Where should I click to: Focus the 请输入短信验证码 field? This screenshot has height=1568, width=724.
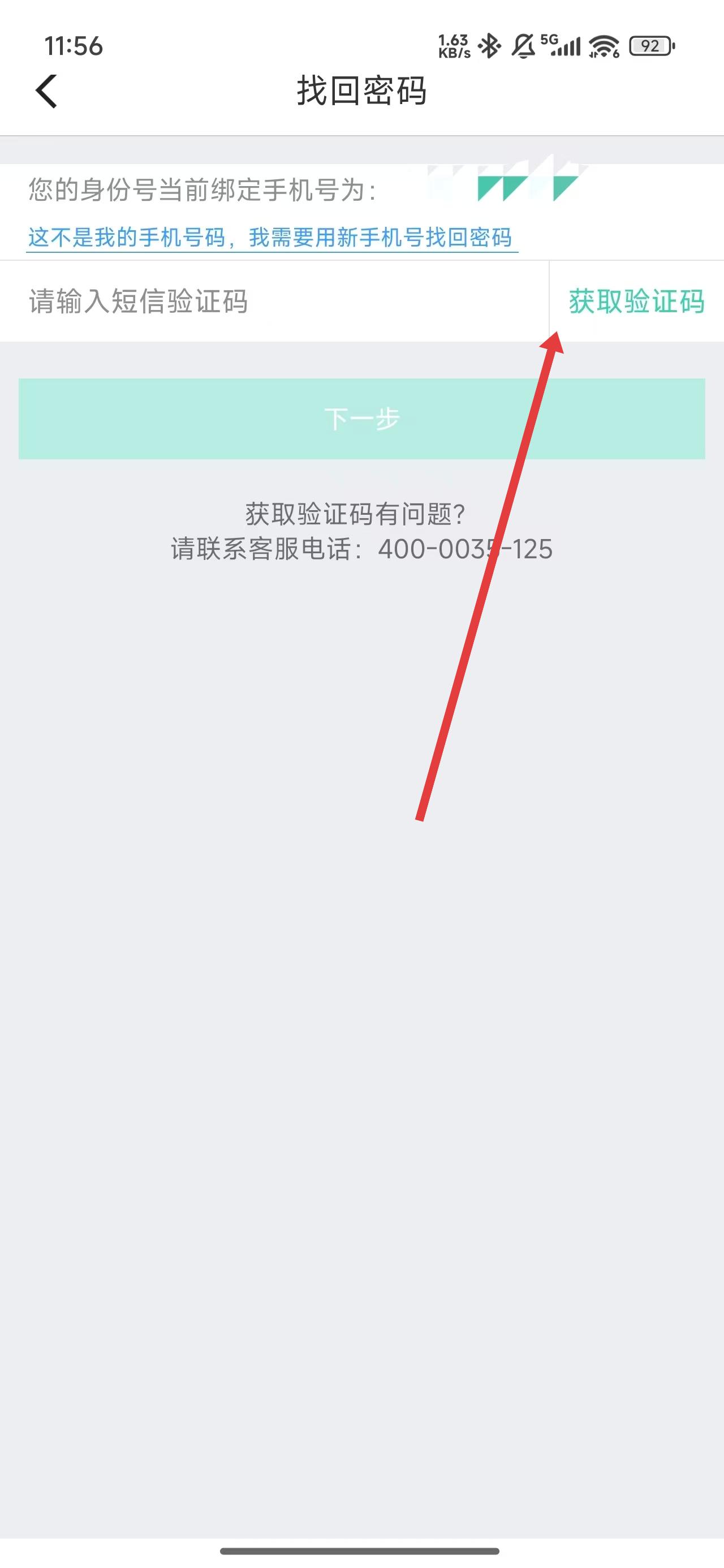(x=274, y=301)
